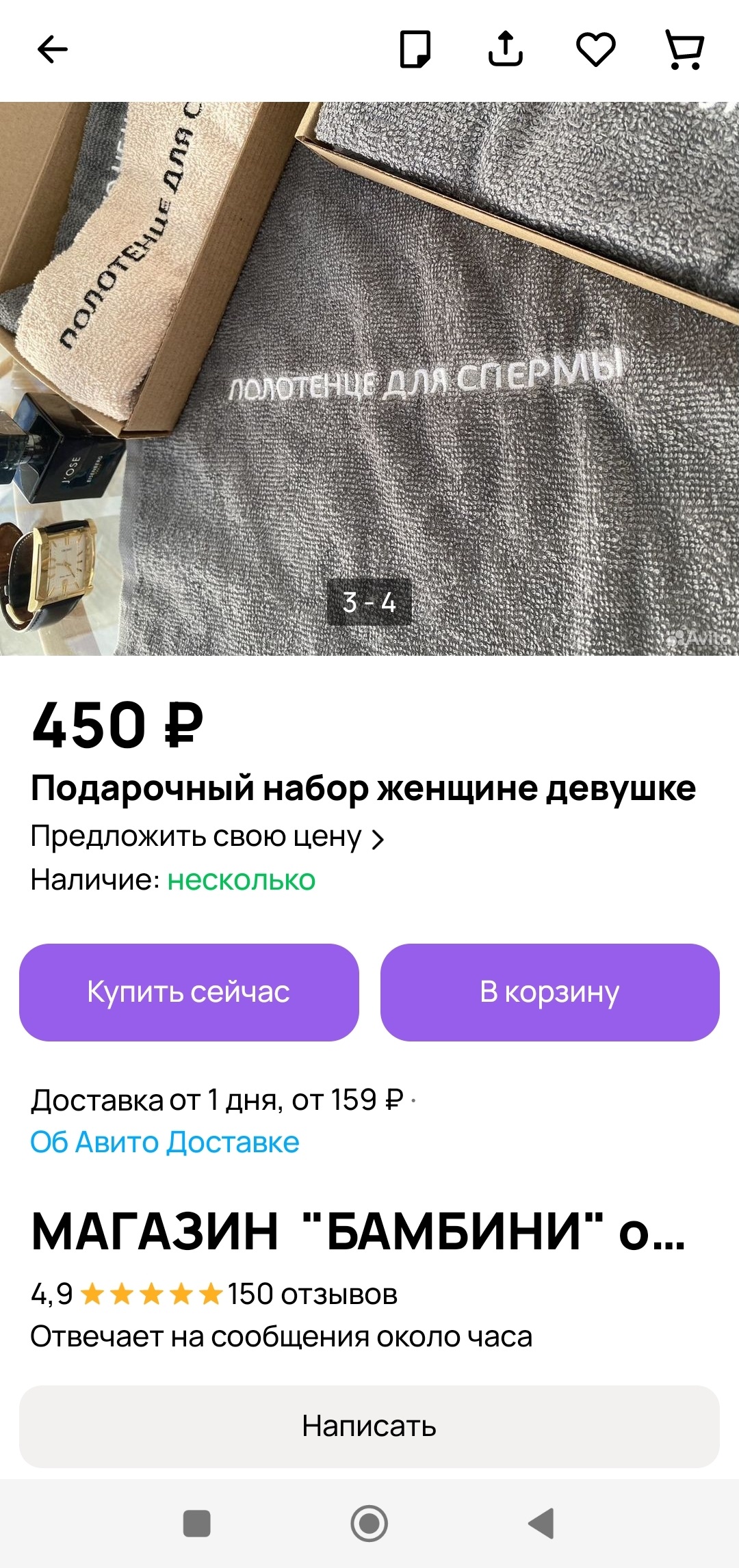The width and height of the screenshot is (739, 1568).
Task: Add item with В корзину button
Action: 549,992
